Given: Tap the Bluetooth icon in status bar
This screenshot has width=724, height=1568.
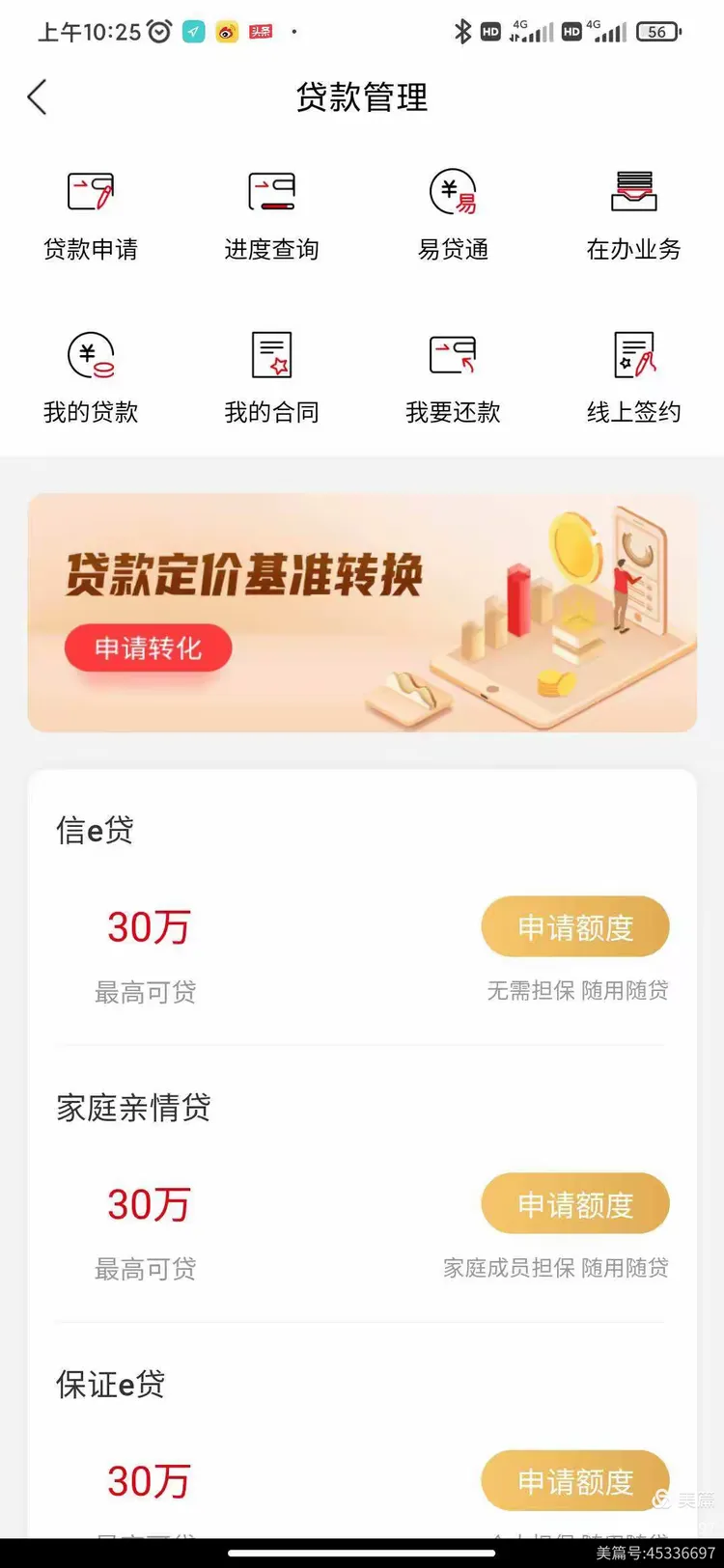Looking at the screenshot, I should pos(461,31).
